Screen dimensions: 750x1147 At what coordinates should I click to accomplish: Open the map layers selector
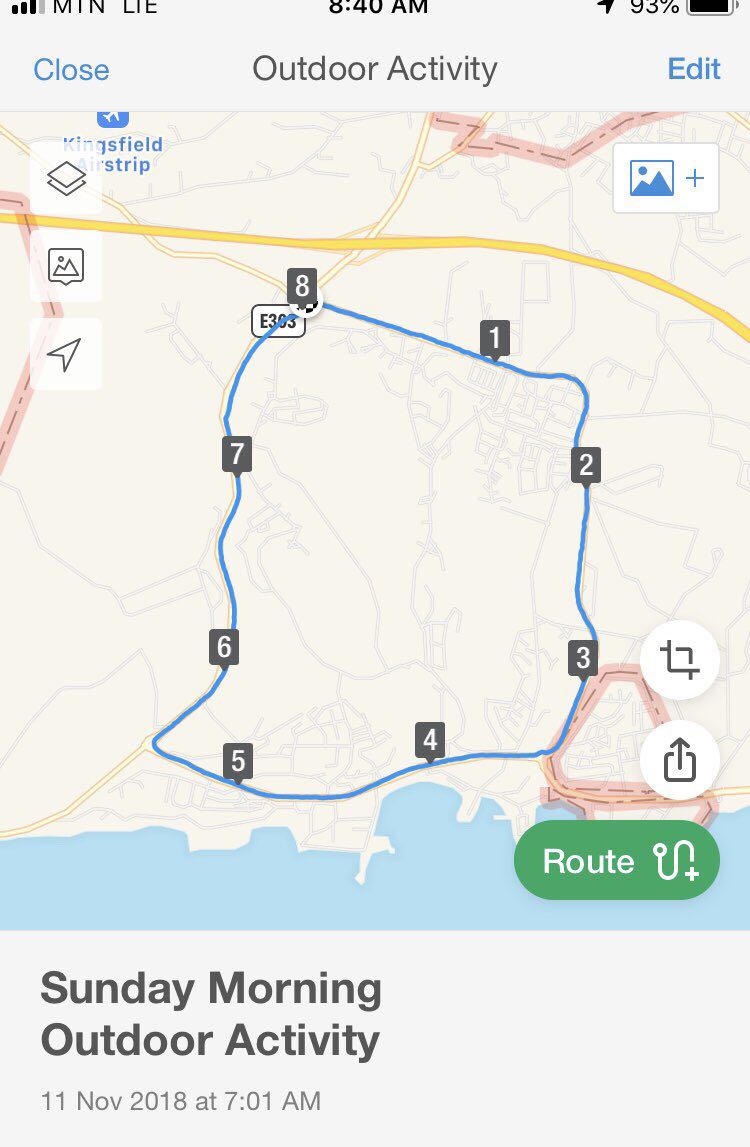66,180
